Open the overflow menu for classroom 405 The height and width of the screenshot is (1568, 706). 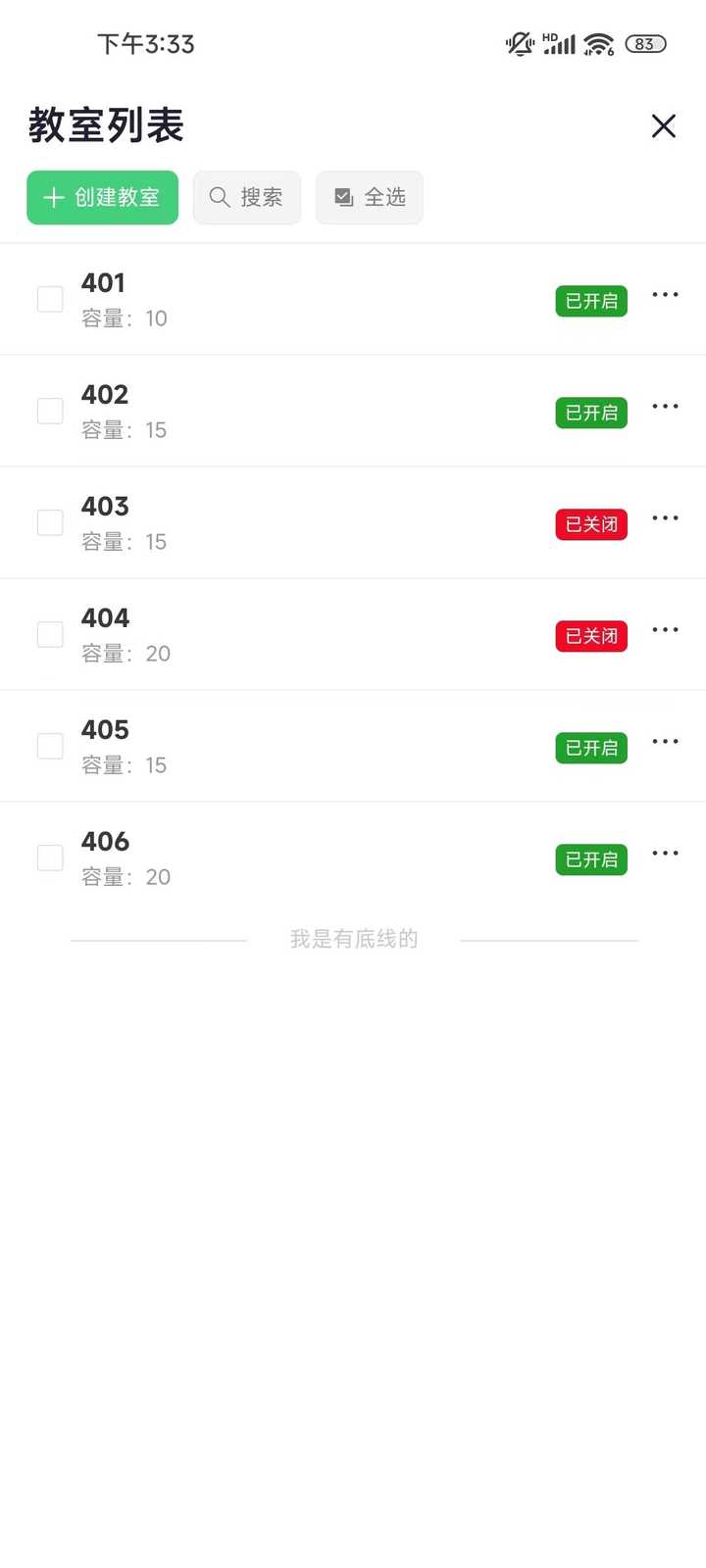665,742
